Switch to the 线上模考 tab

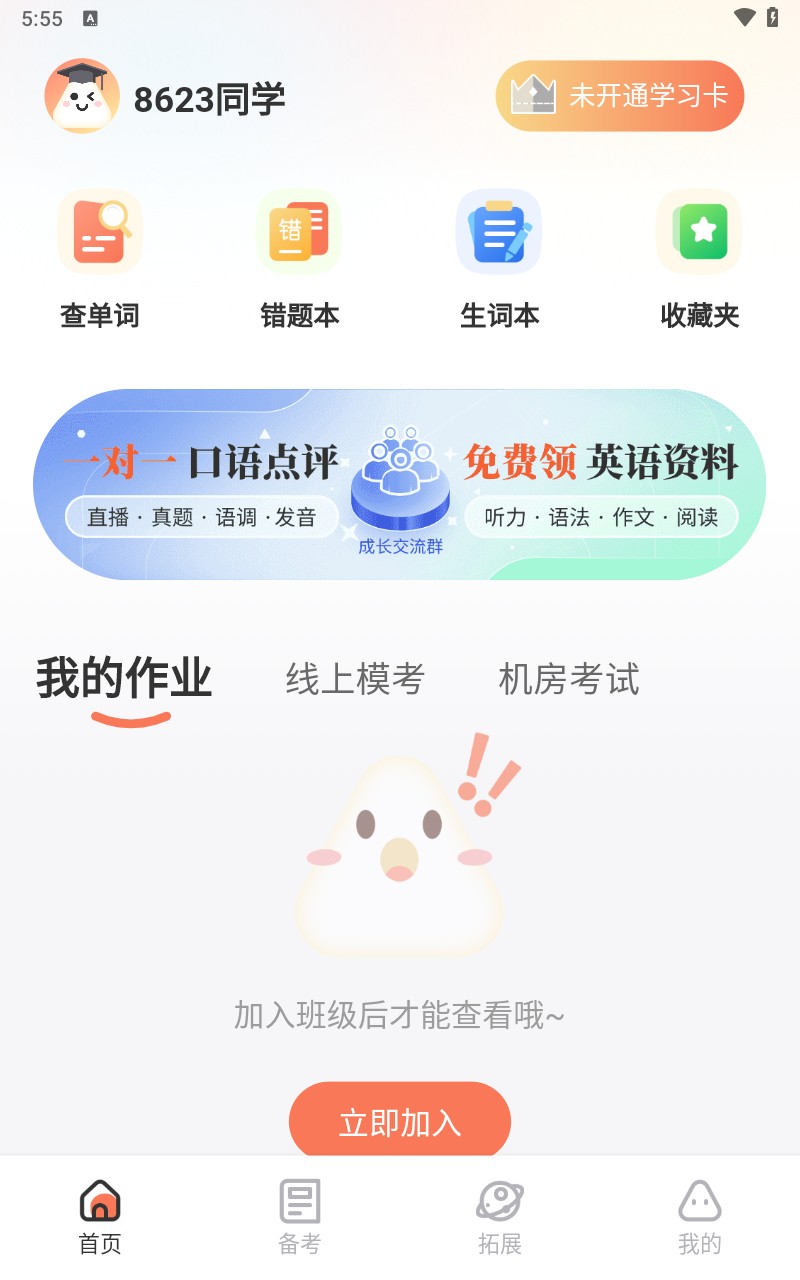point(355,678)
